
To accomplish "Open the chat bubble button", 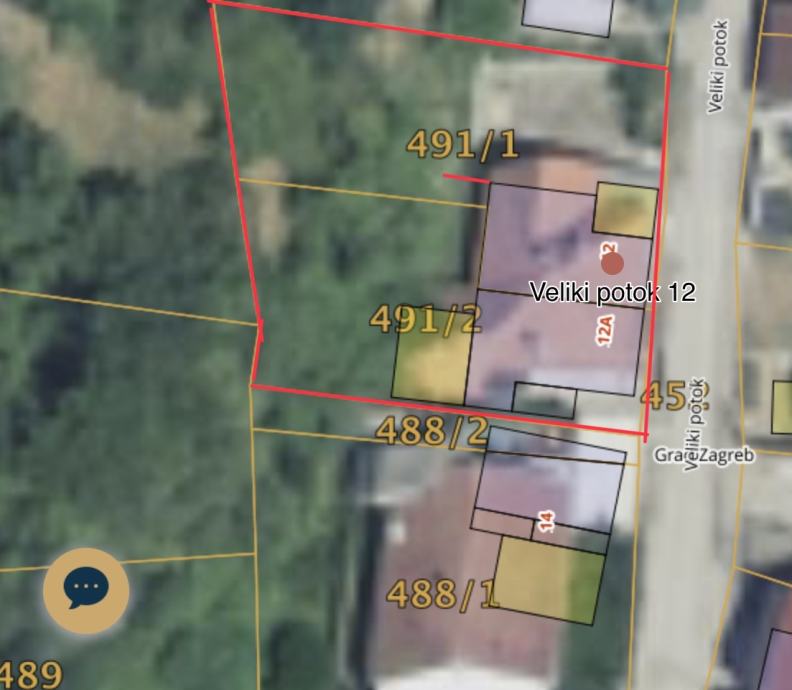I will click(x=86, y=589).
